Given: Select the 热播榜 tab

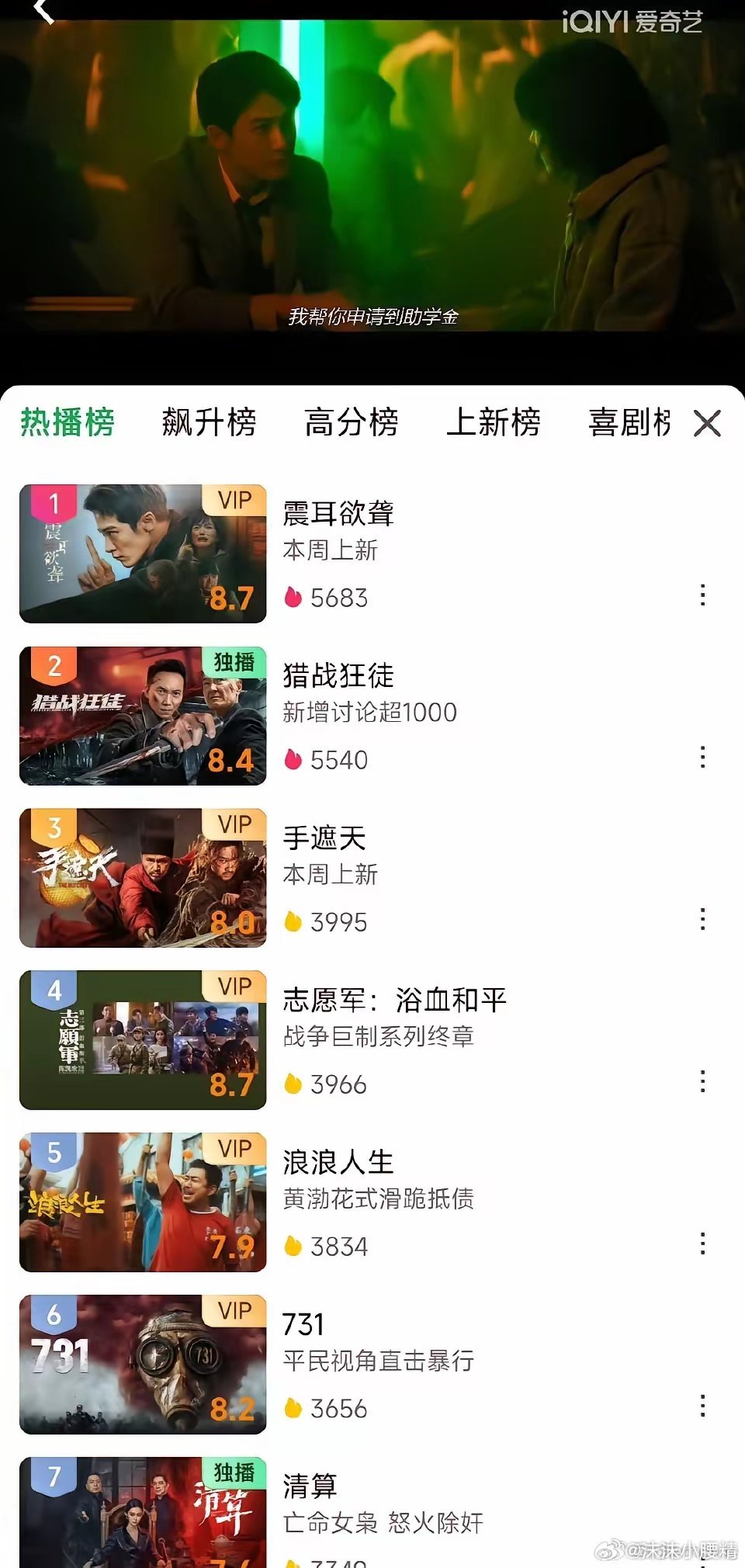Looking at the screenshot, I should (x=68, y=423).
